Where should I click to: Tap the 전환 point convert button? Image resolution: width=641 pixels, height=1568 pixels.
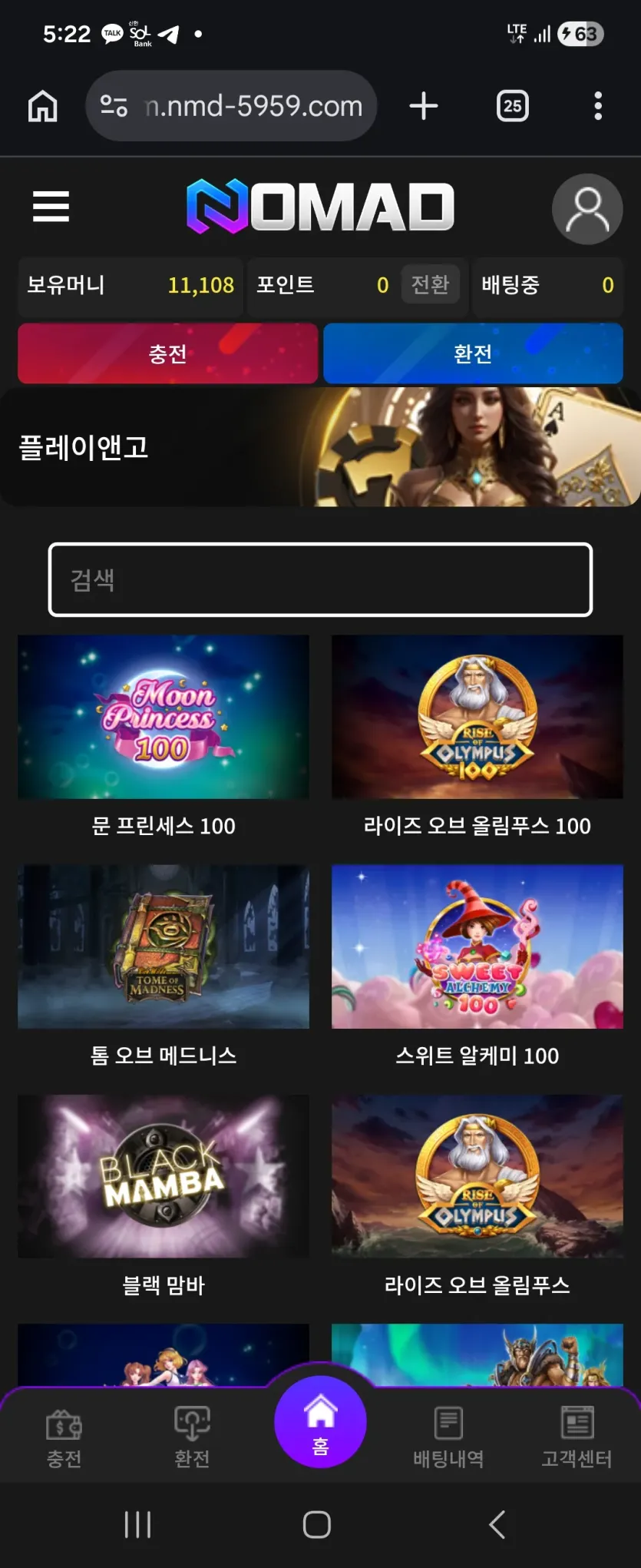pyautogui.click(x=430, y=285)
